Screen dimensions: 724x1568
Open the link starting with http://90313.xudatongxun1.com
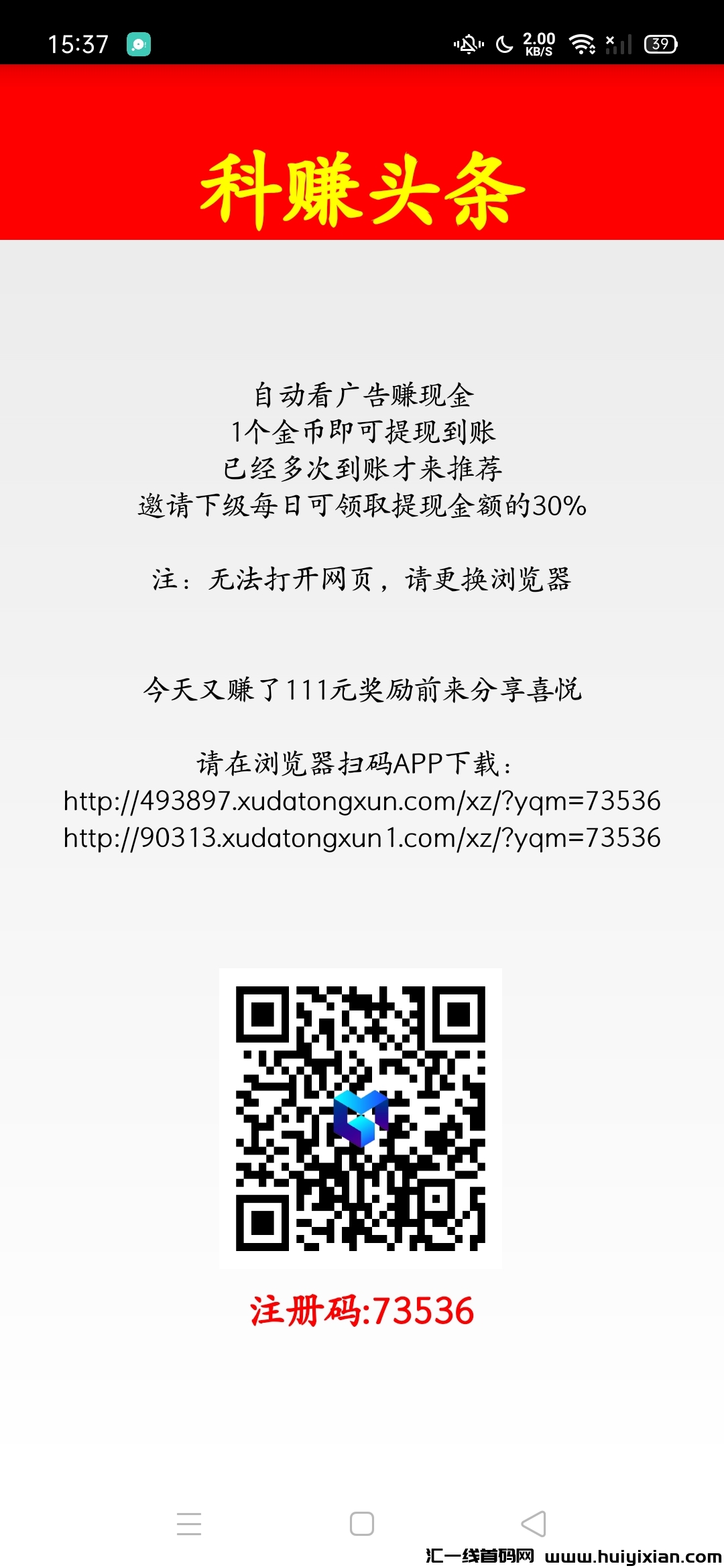(x=362, y=838)
